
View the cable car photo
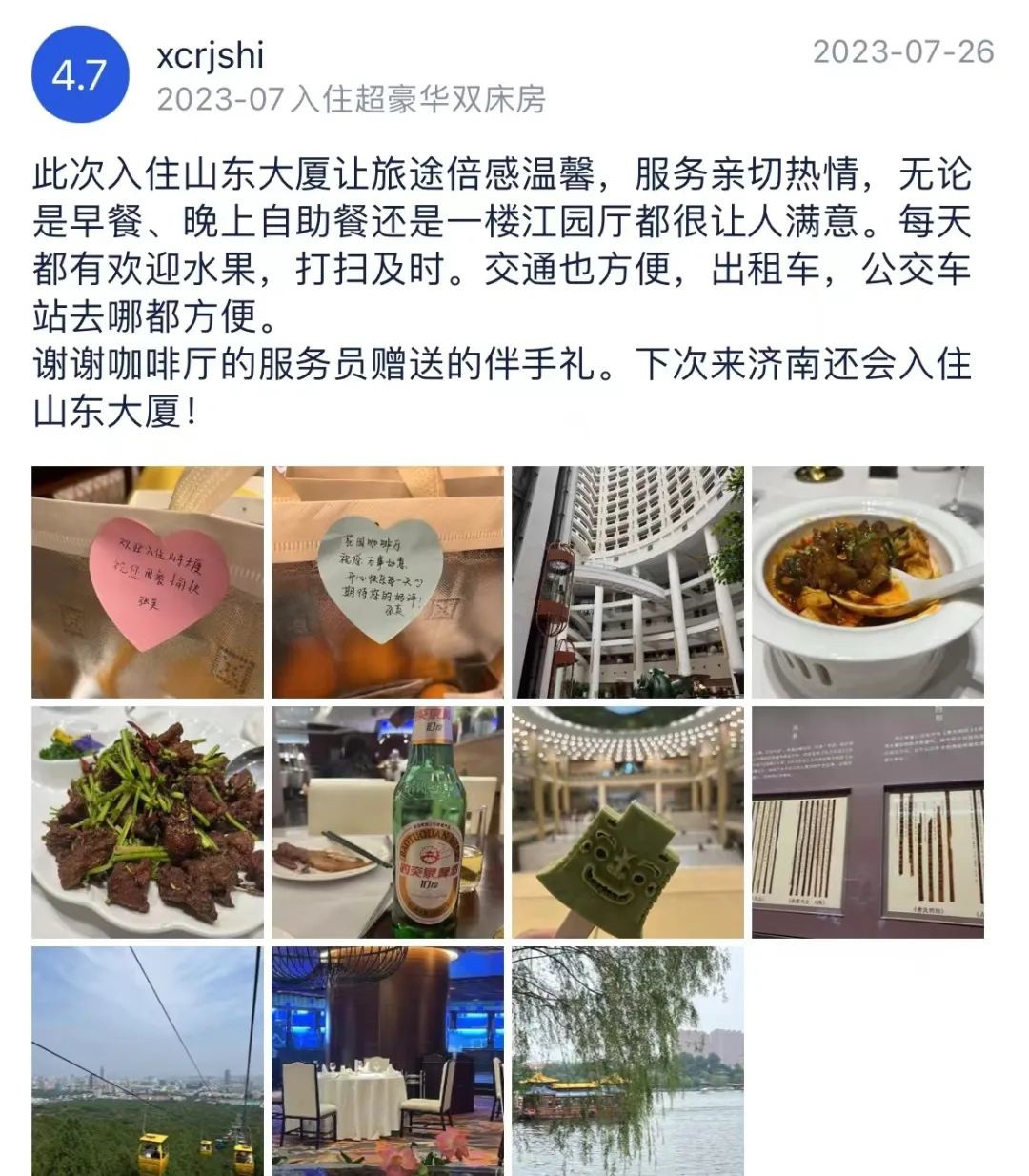148,1060
